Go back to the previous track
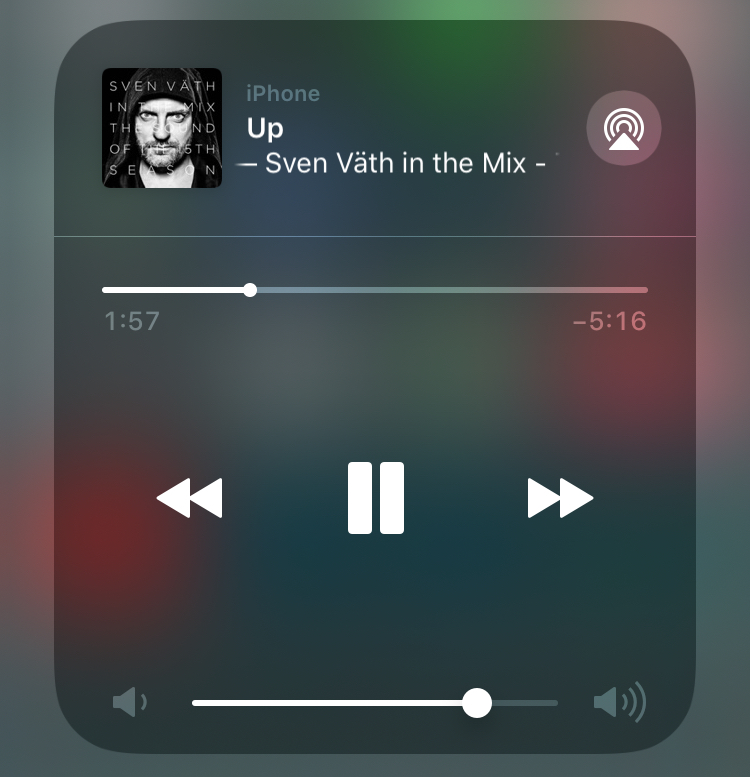Screen dimensions: 750x777 tap(189, 498)
